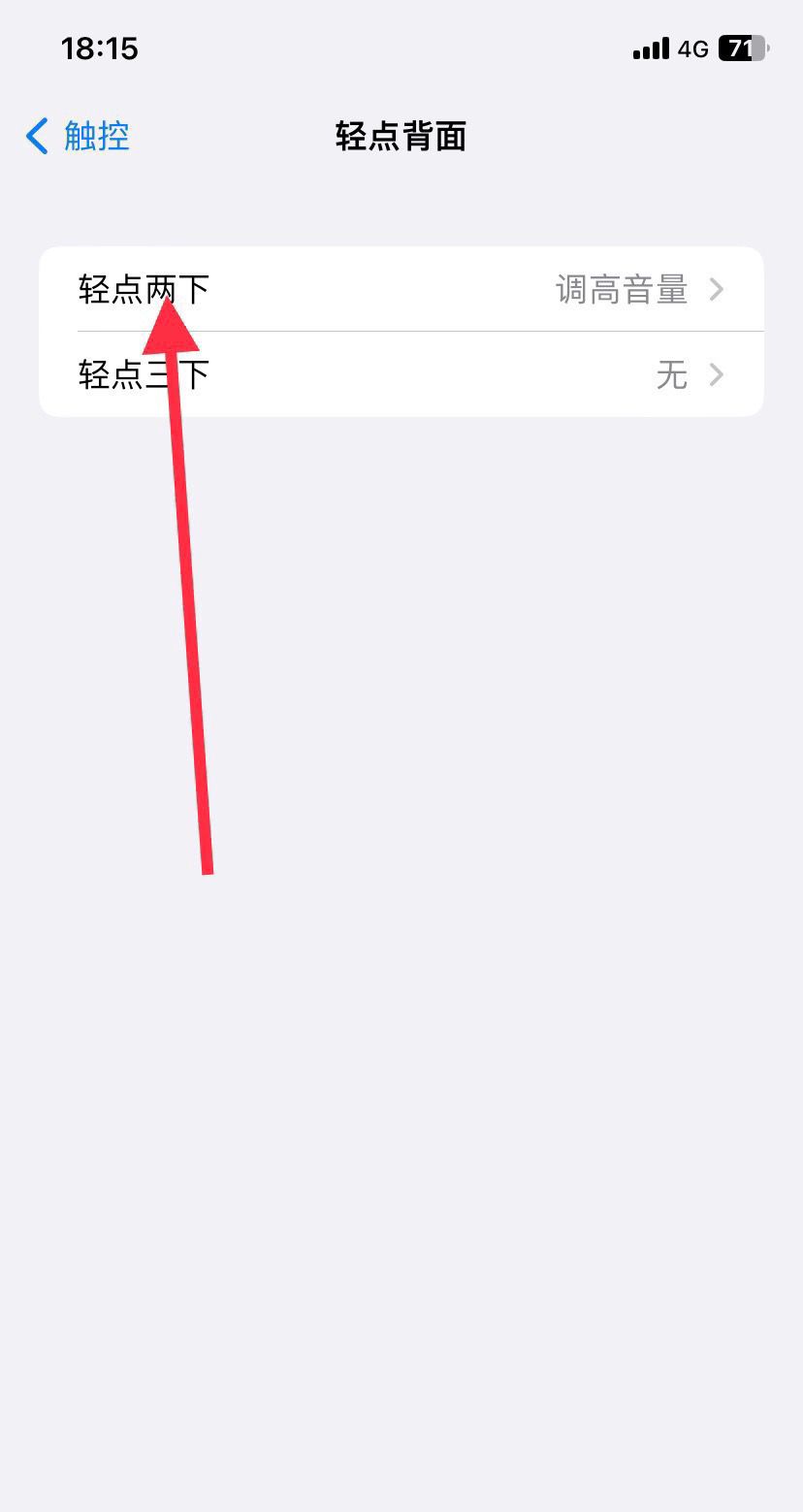Tap the back chevron icon next to 触控

point(36,137)
